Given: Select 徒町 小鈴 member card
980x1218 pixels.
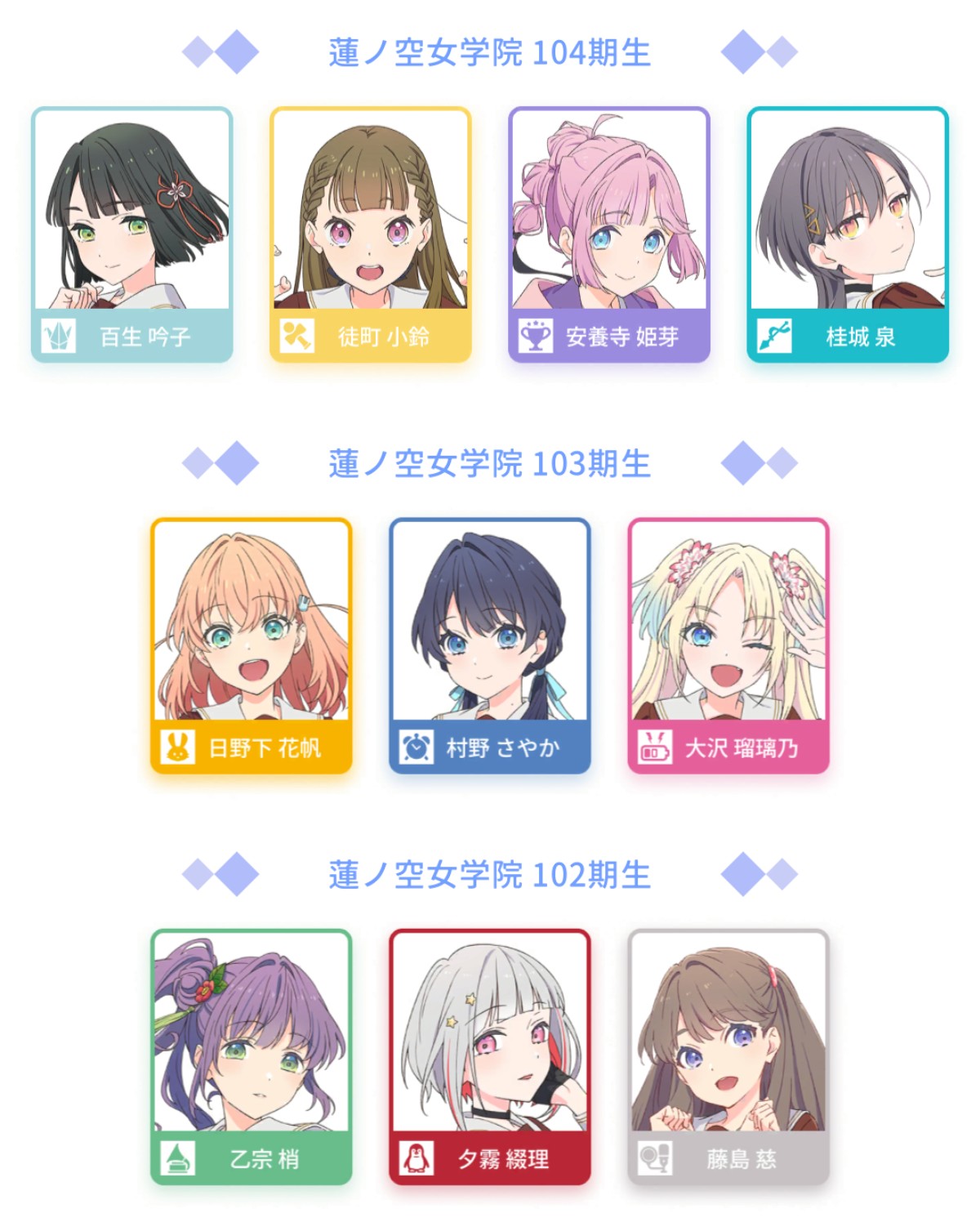Looking at the screenshot, I should click(x=370, y=234).
